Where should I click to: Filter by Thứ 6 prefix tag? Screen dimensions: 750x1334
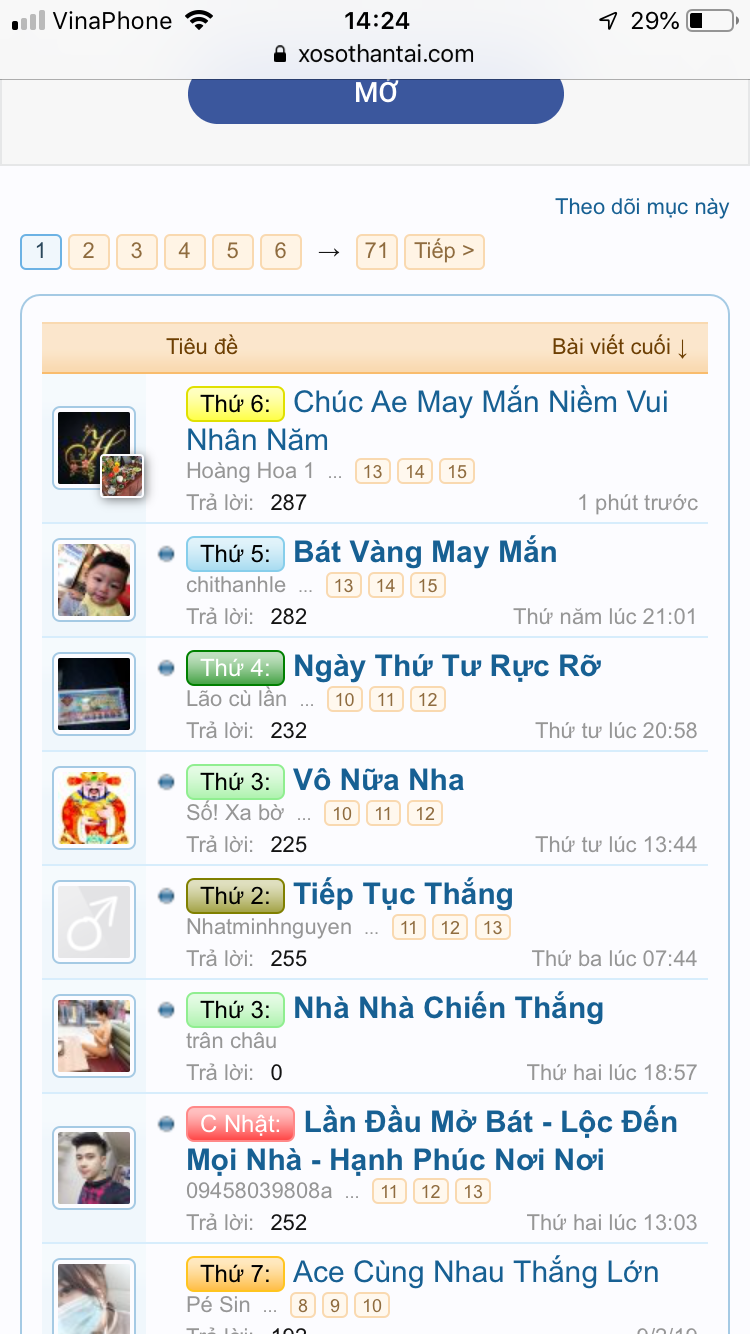235,404
